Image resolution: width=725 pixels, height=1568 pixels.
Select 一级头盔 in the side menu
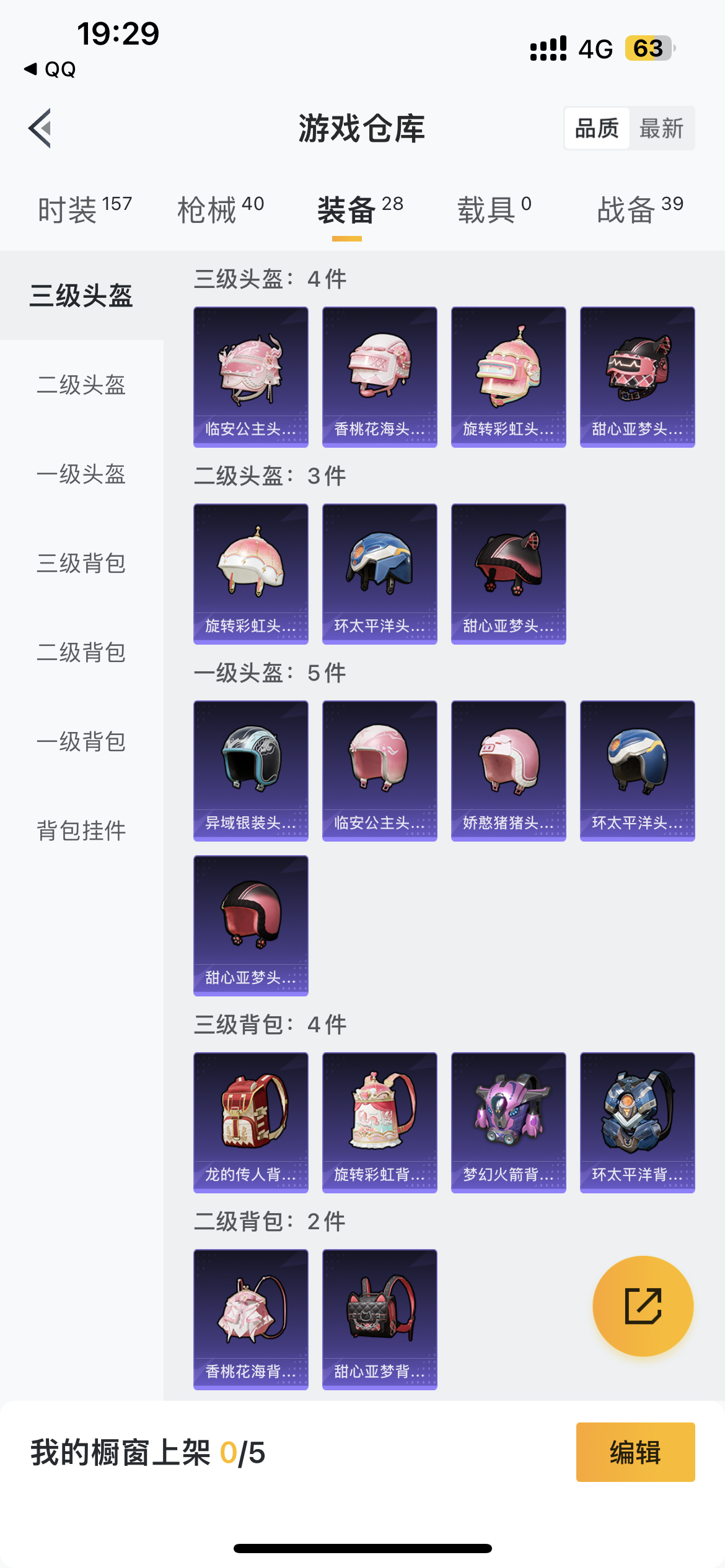pyautogui.click(x=81, y=474)
